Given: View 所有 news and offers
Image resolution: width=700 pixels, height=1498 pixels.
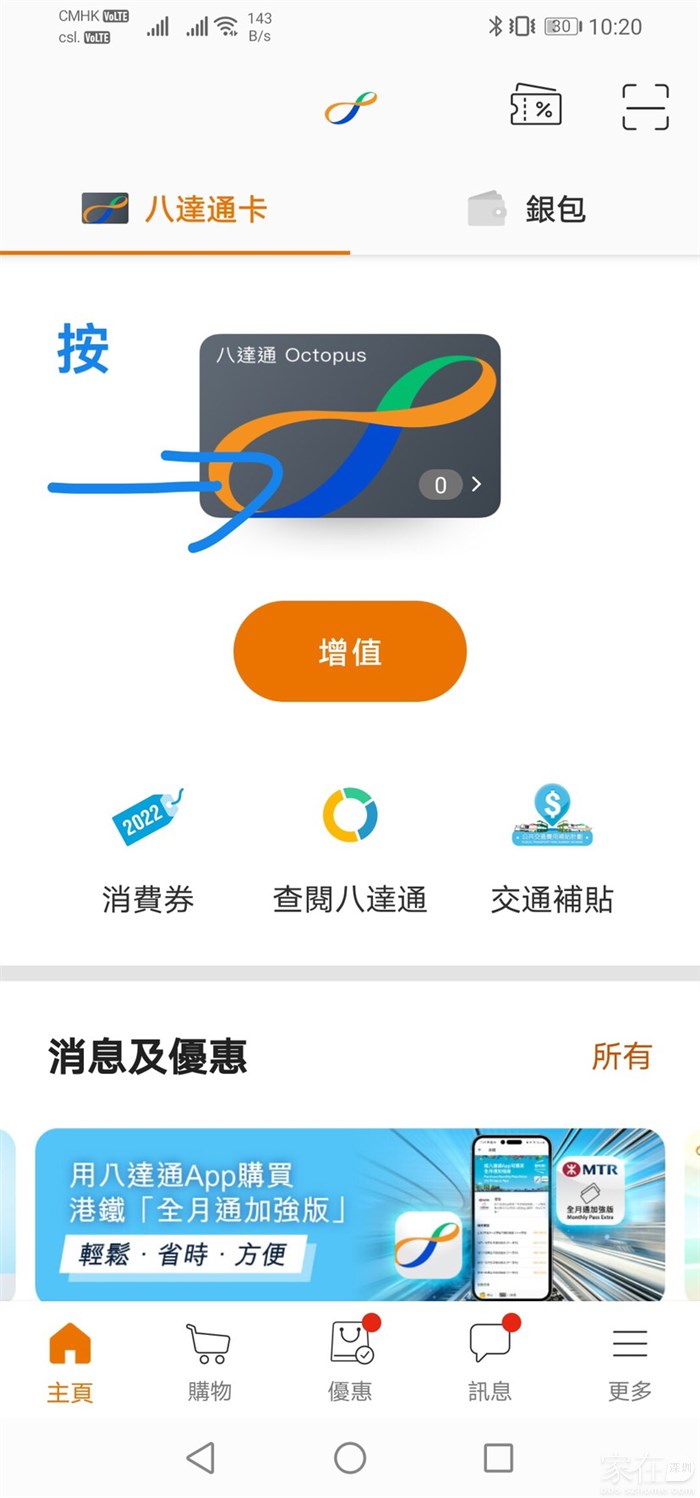Looking at the screenshot, I should click(x=621, y=1056).
